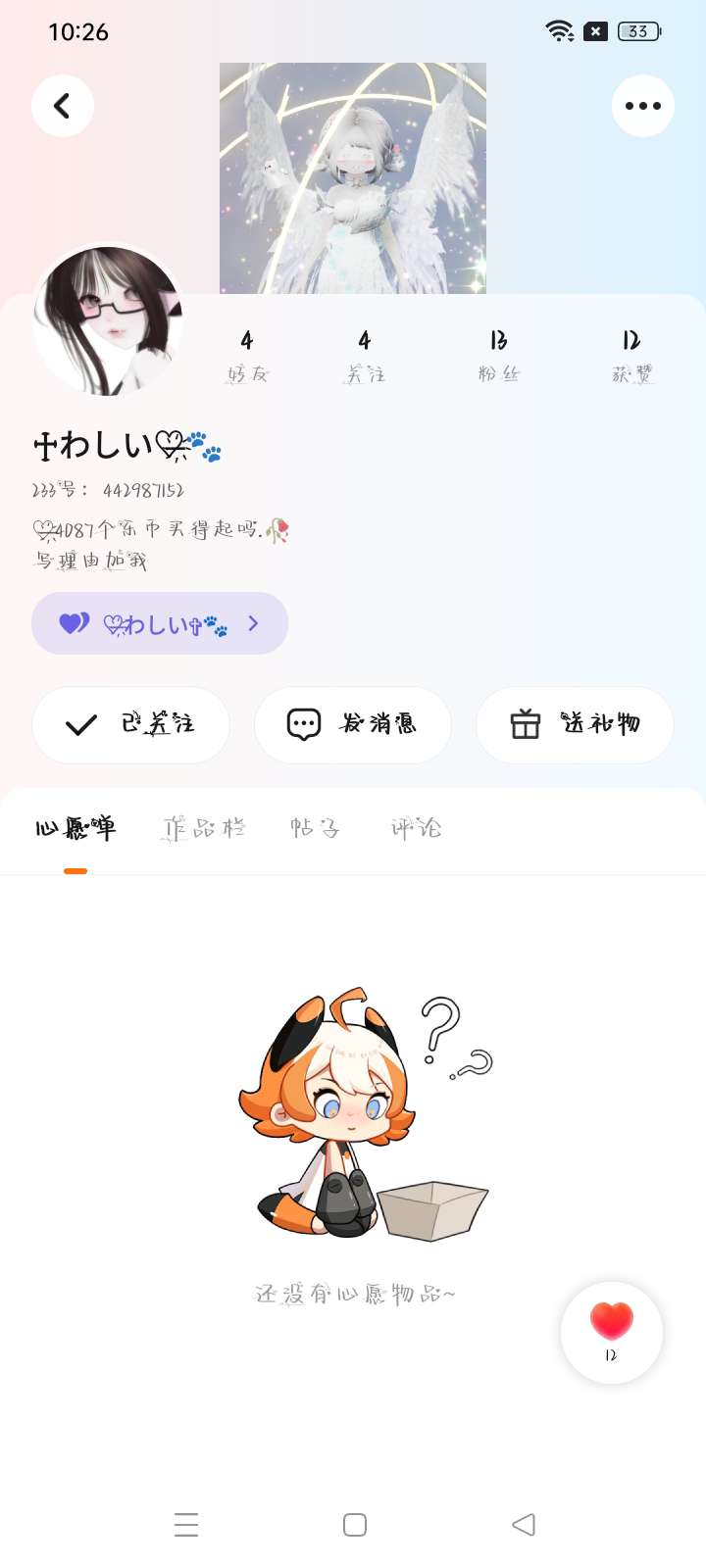
Task: Tap 已关注 to unfollow this user
Action: tap(131, 724)
